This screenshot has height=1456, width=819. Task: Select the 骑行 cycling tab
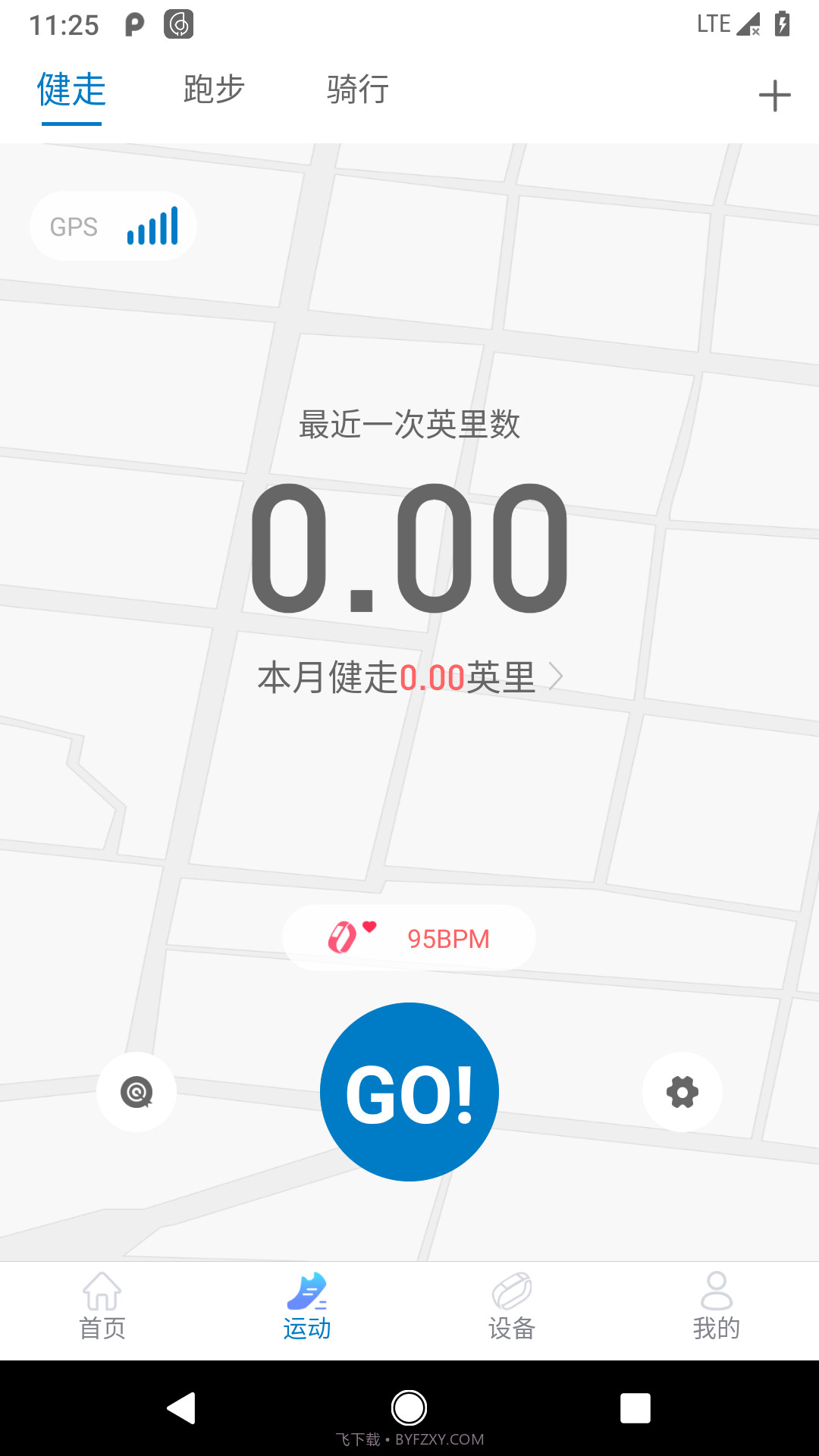[356, 91]
